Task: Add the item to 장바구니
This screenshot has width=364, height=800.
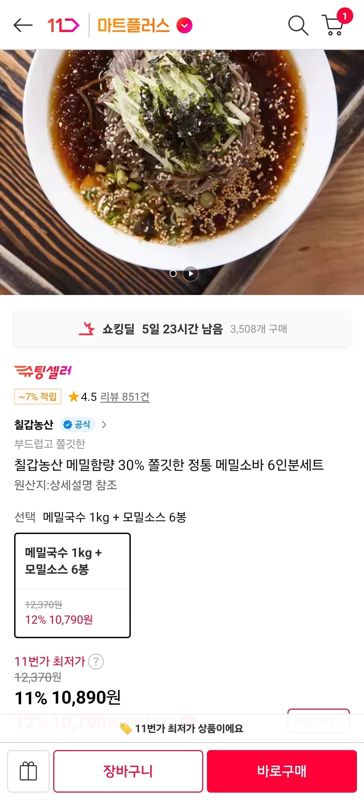Action: point(128,771)
